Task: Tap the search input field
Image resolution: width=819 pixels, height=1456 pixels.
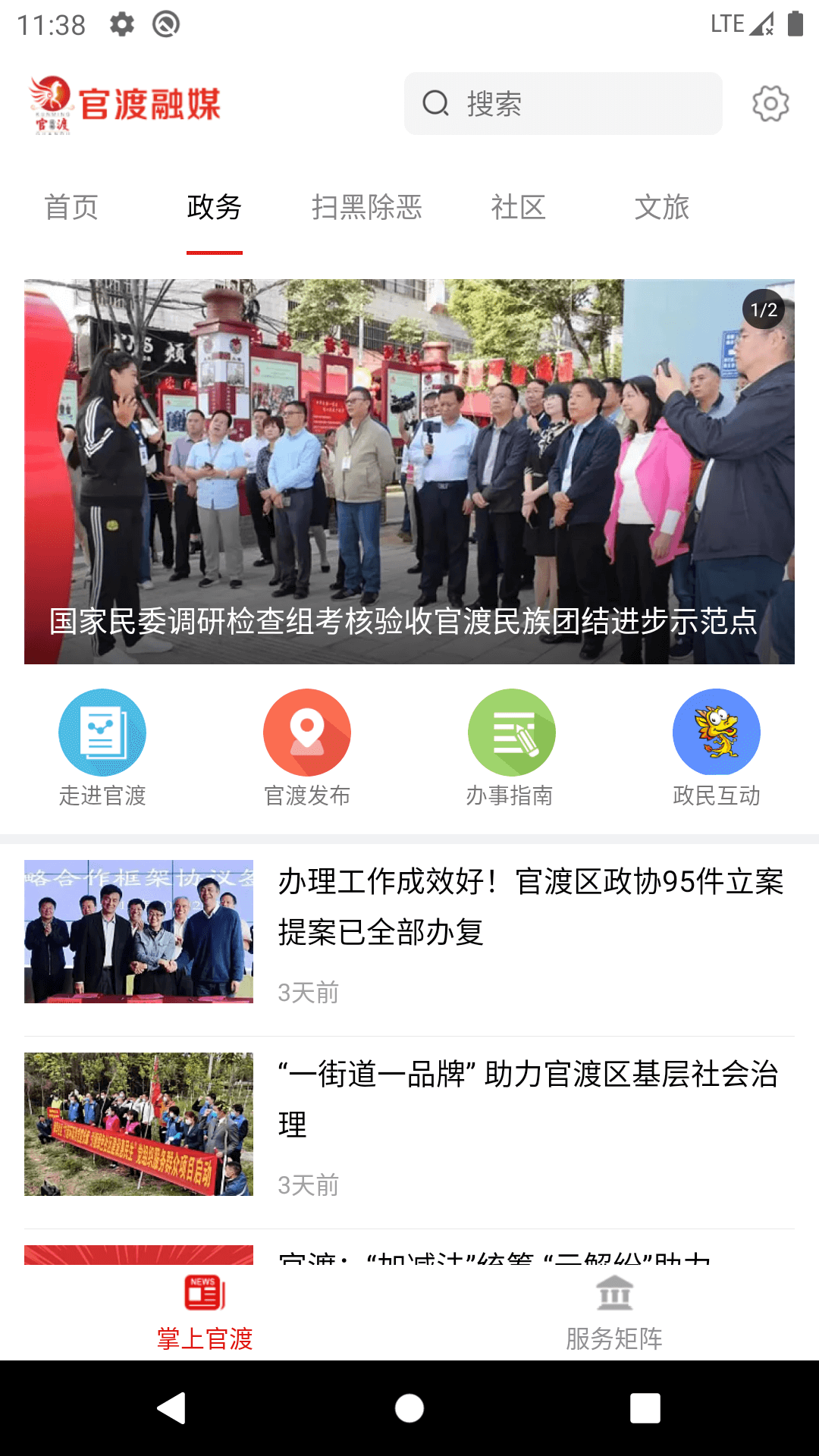Action: click(x=565, y=103)
